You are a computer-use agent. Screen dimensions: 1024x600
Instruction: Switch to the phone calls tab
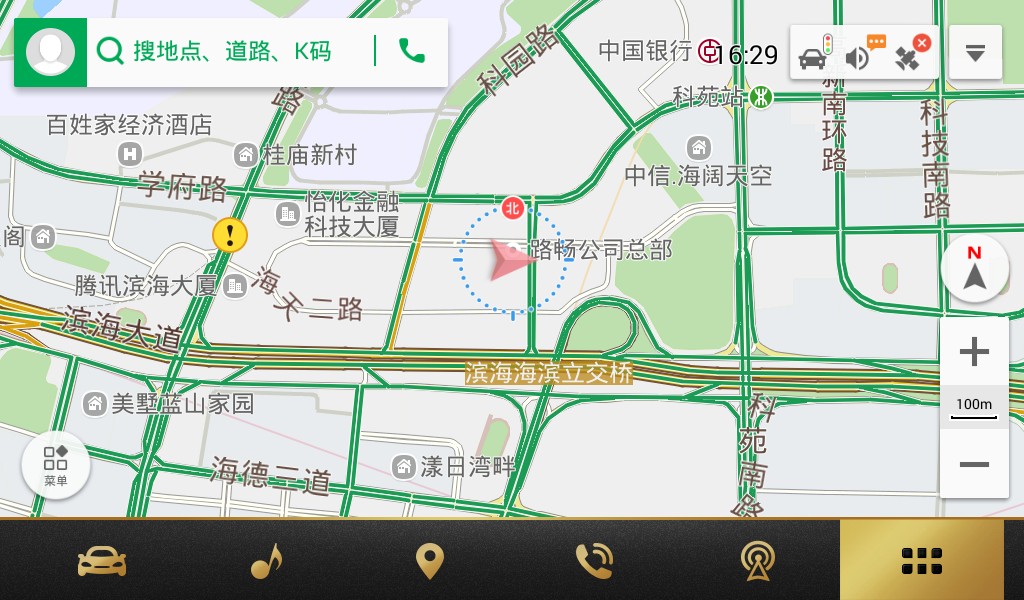pyautogui.click(x=594, y=561)
